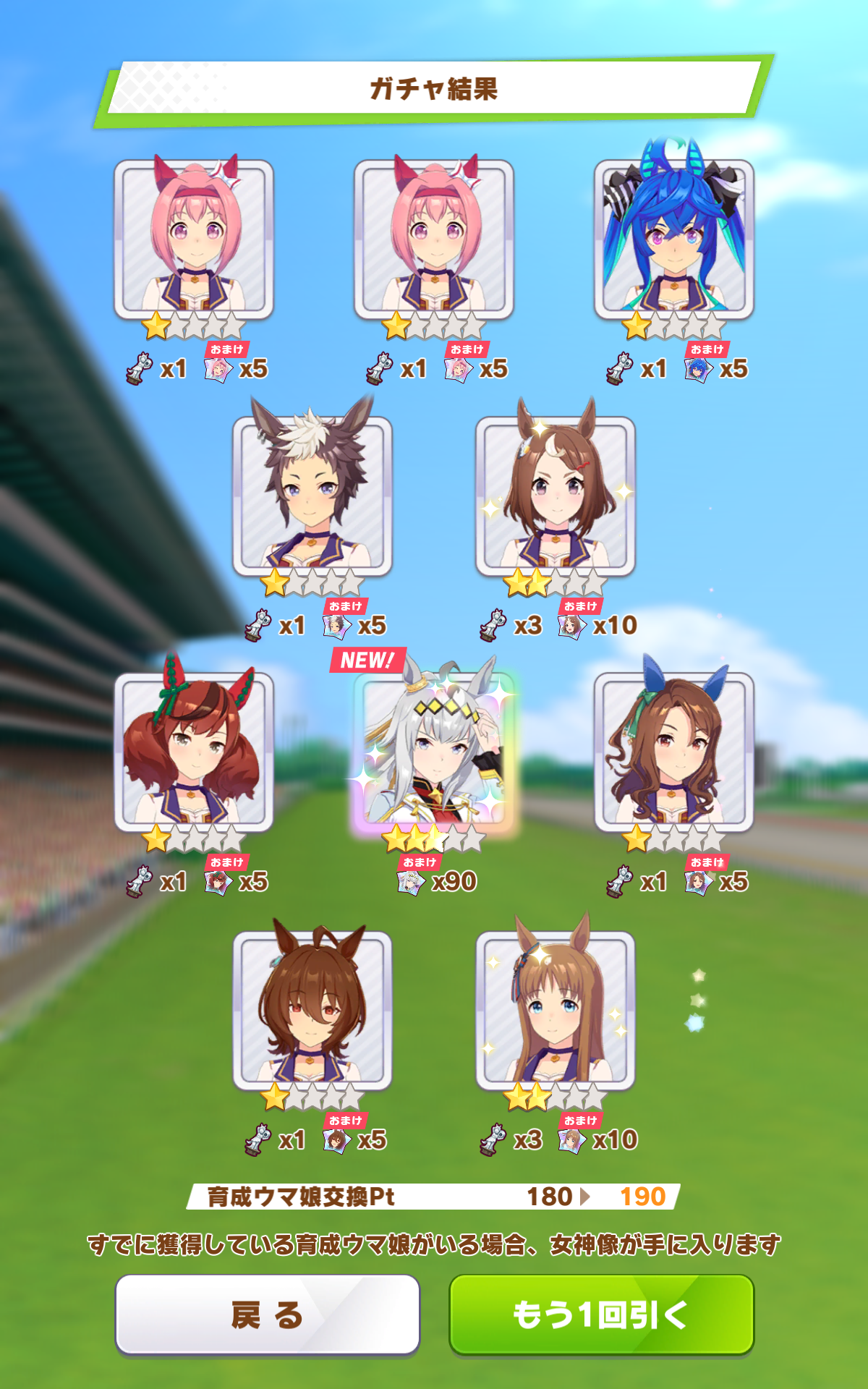Image resolution: width=868 pixels, height=1389 pixels.
Task: View the red twin-bun character card
Action: (193, 752)
